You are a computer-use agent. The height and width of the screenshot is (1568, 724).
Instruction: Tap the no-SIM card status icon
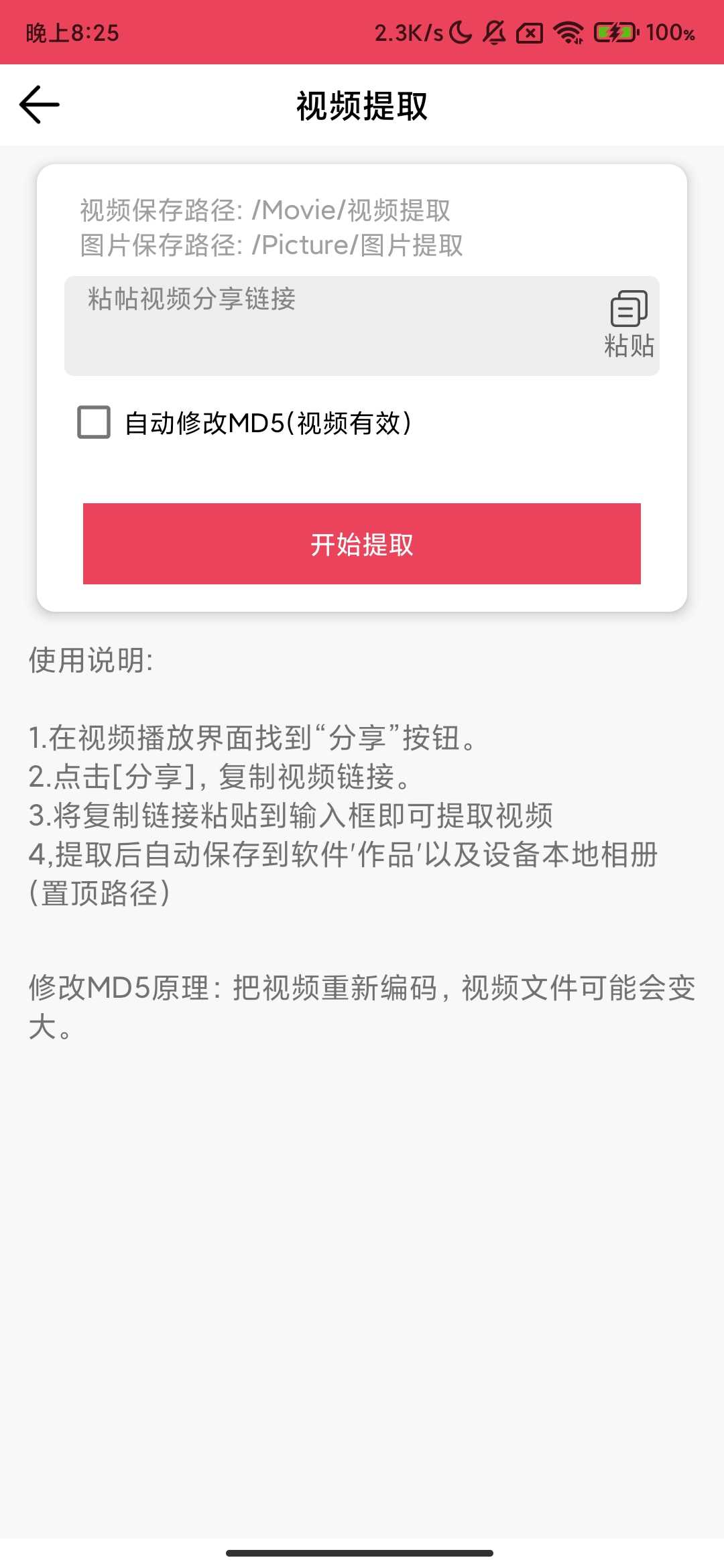pyautogui.click(x=530, y=32)
